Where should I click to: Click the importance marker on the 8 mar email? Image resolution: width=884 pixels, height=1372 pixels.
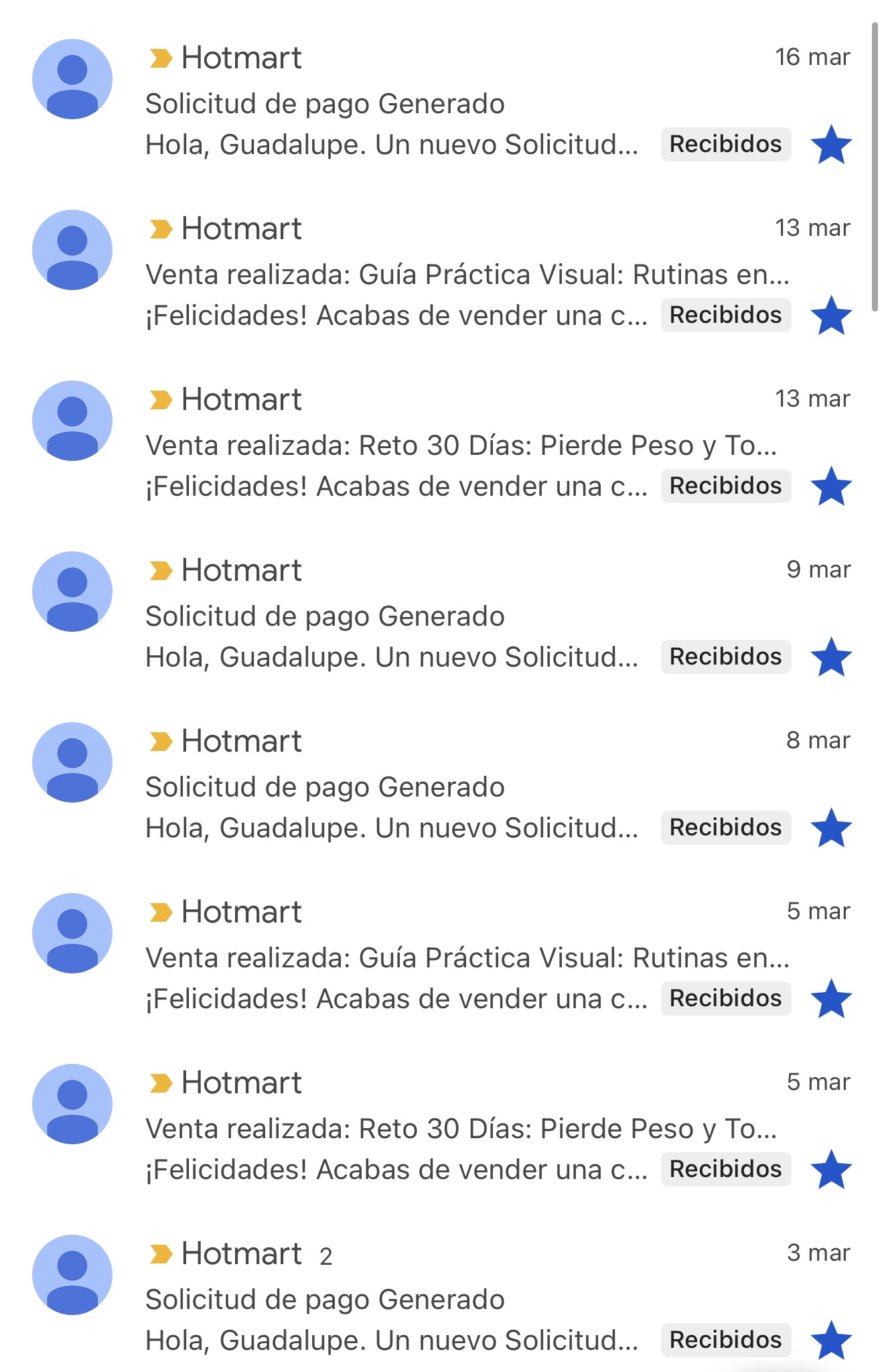pyautogui.click(x=161, y=741)
